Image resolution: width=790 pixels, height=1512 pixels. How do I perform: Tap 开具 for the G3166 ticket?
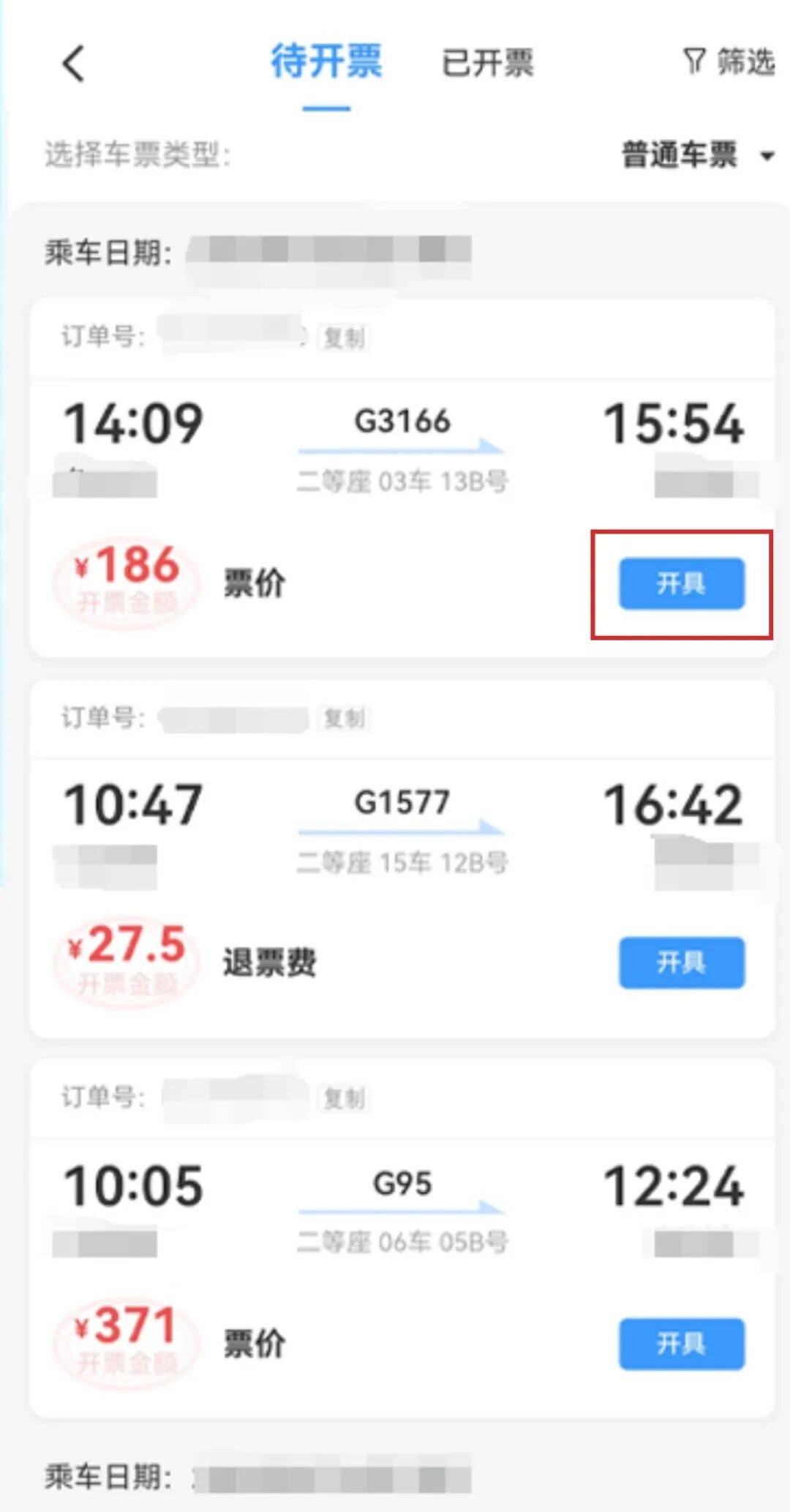pyautogui.click(x=681, y=583)
